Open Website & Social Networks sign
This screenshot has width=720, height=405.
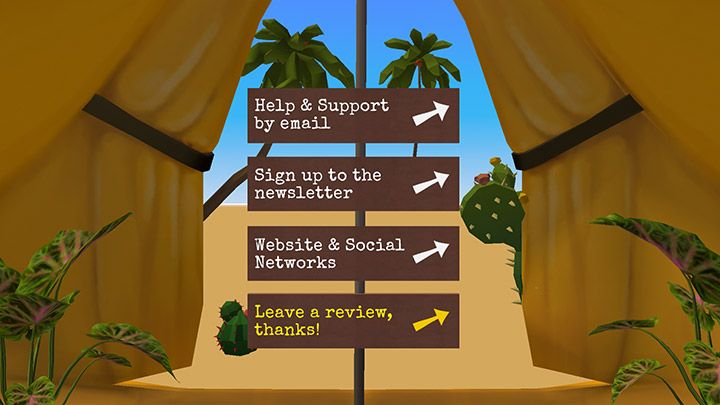tap(353, 252)
